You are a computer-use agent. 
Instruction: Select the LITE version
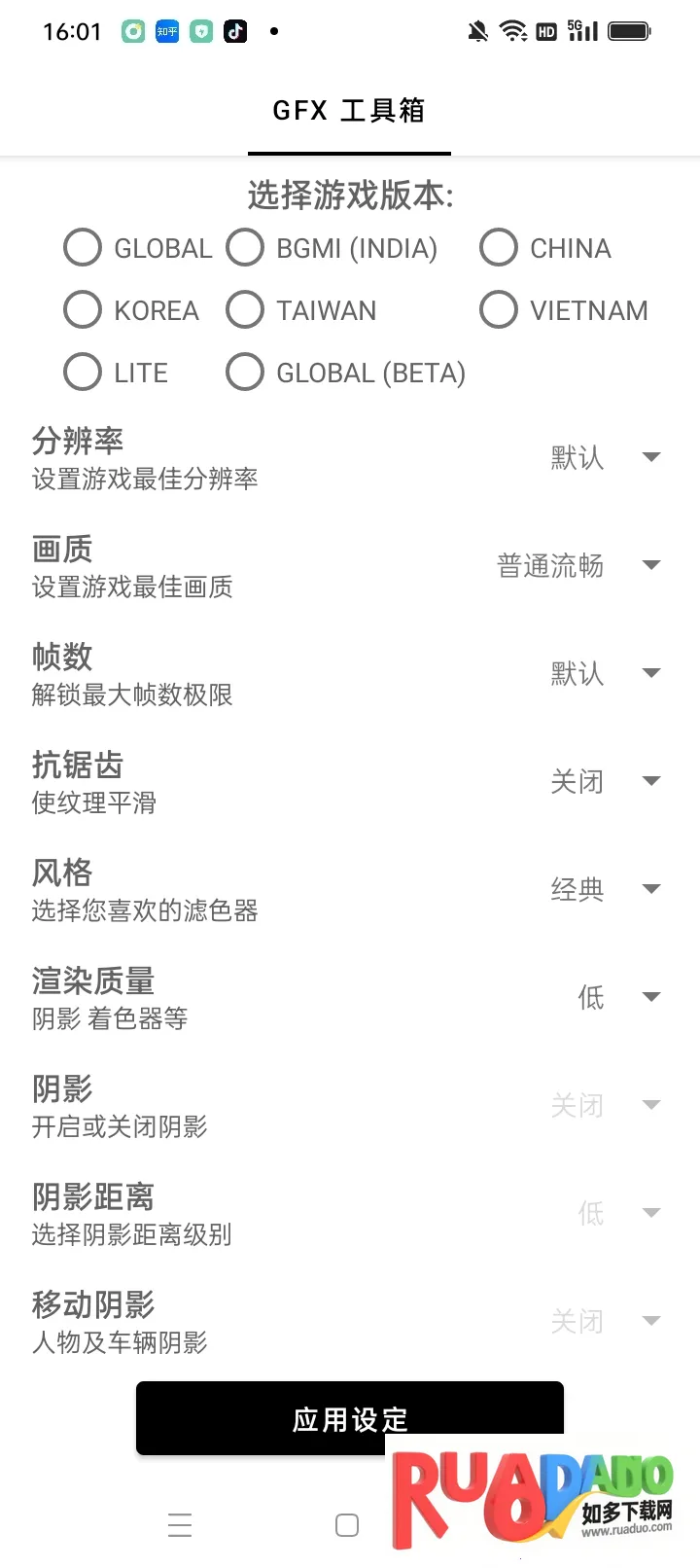click(84, 373)
